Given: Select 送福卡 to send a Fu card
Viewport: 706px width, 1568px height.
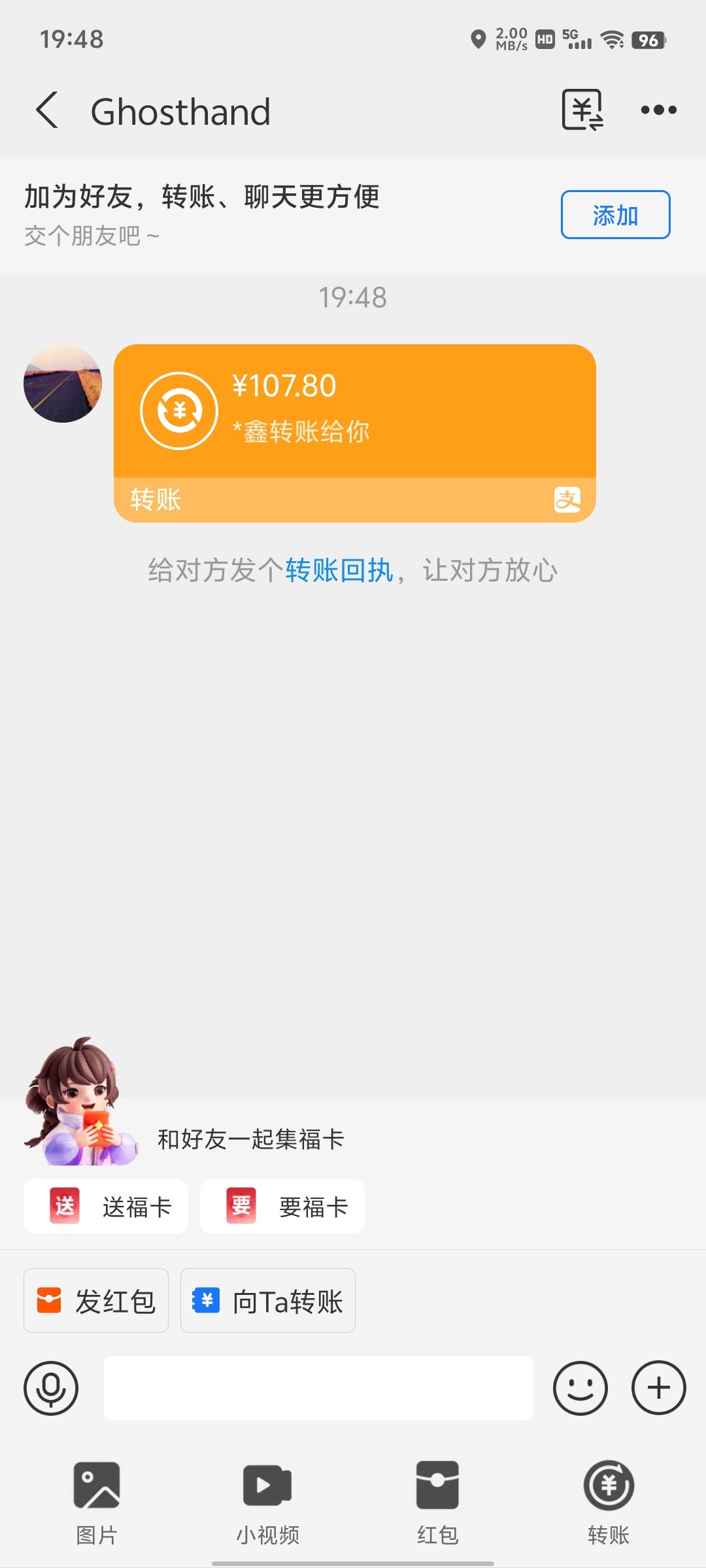Looking at the screenshot, I should point(106,1206).
